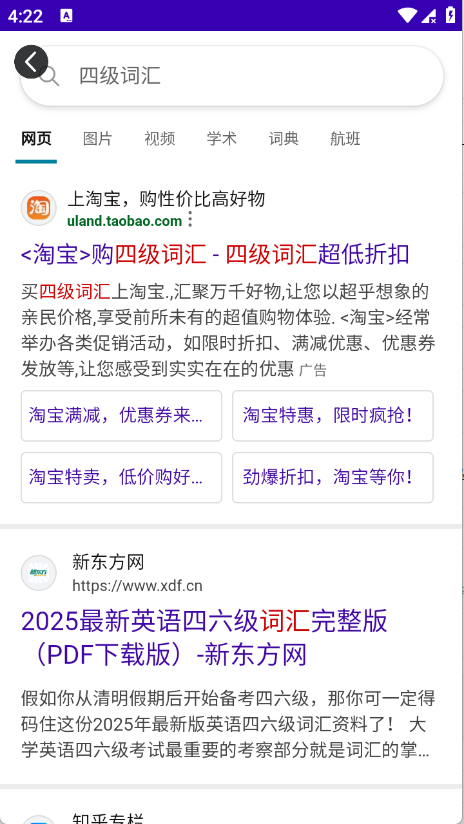Tap the 淘宝满减，优惠券来 sublink
464x824 pixels.
point(121,416)
